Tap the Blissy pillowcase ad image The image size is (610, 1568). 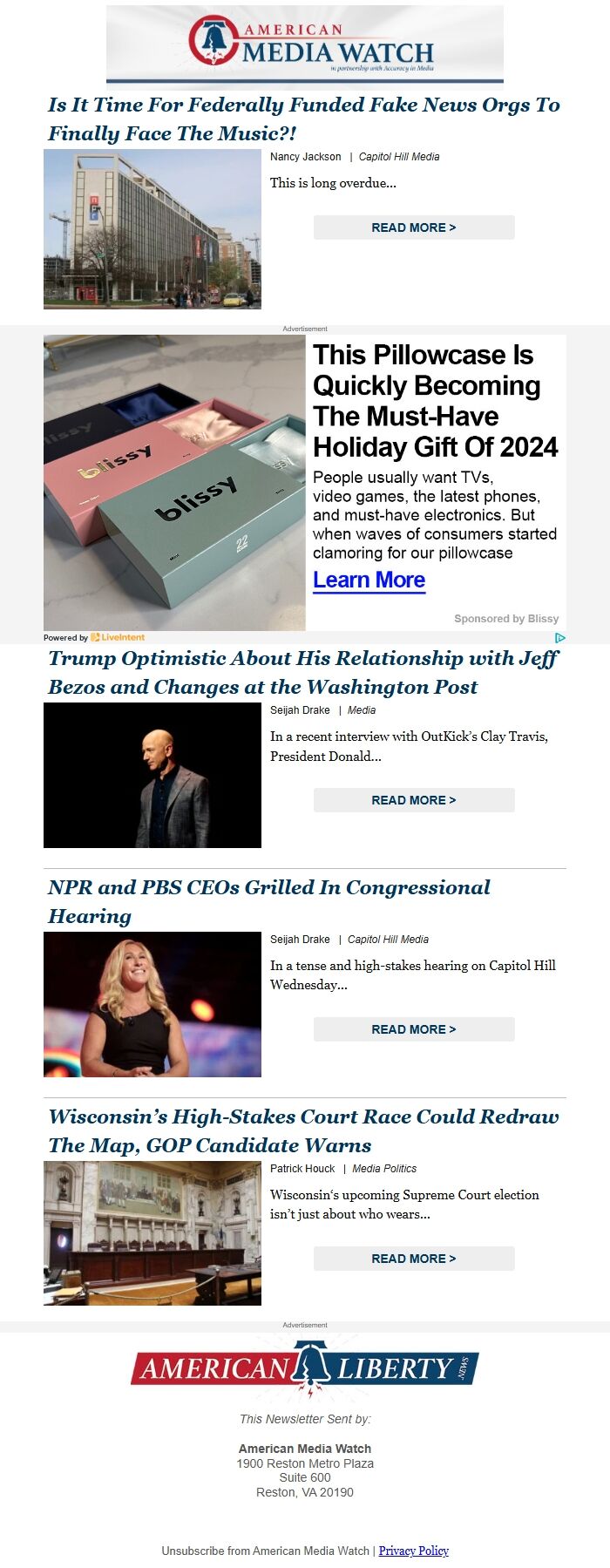click(x=174, y=483)
